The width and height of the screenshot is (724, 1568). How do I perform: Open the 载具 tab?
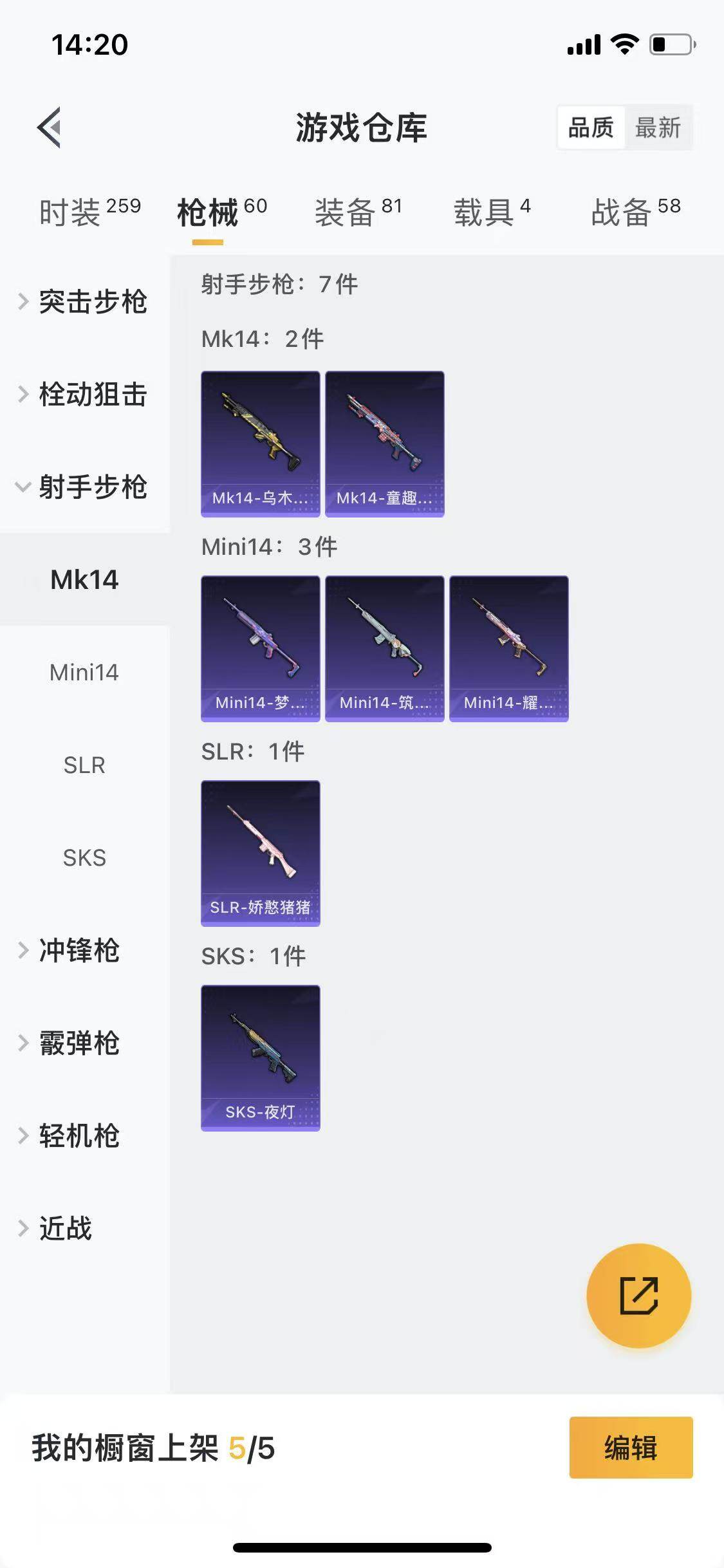pos(492,212)
